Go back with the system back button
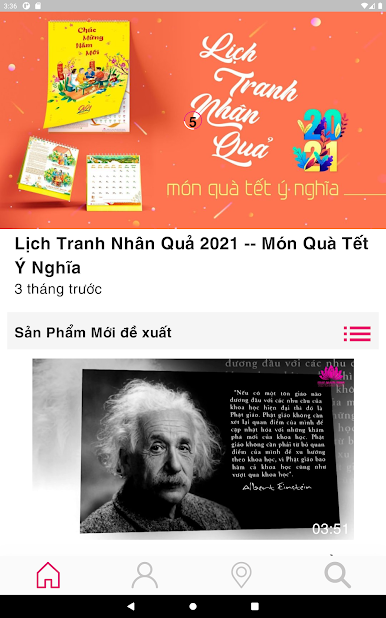 click(x=131, y=606)
